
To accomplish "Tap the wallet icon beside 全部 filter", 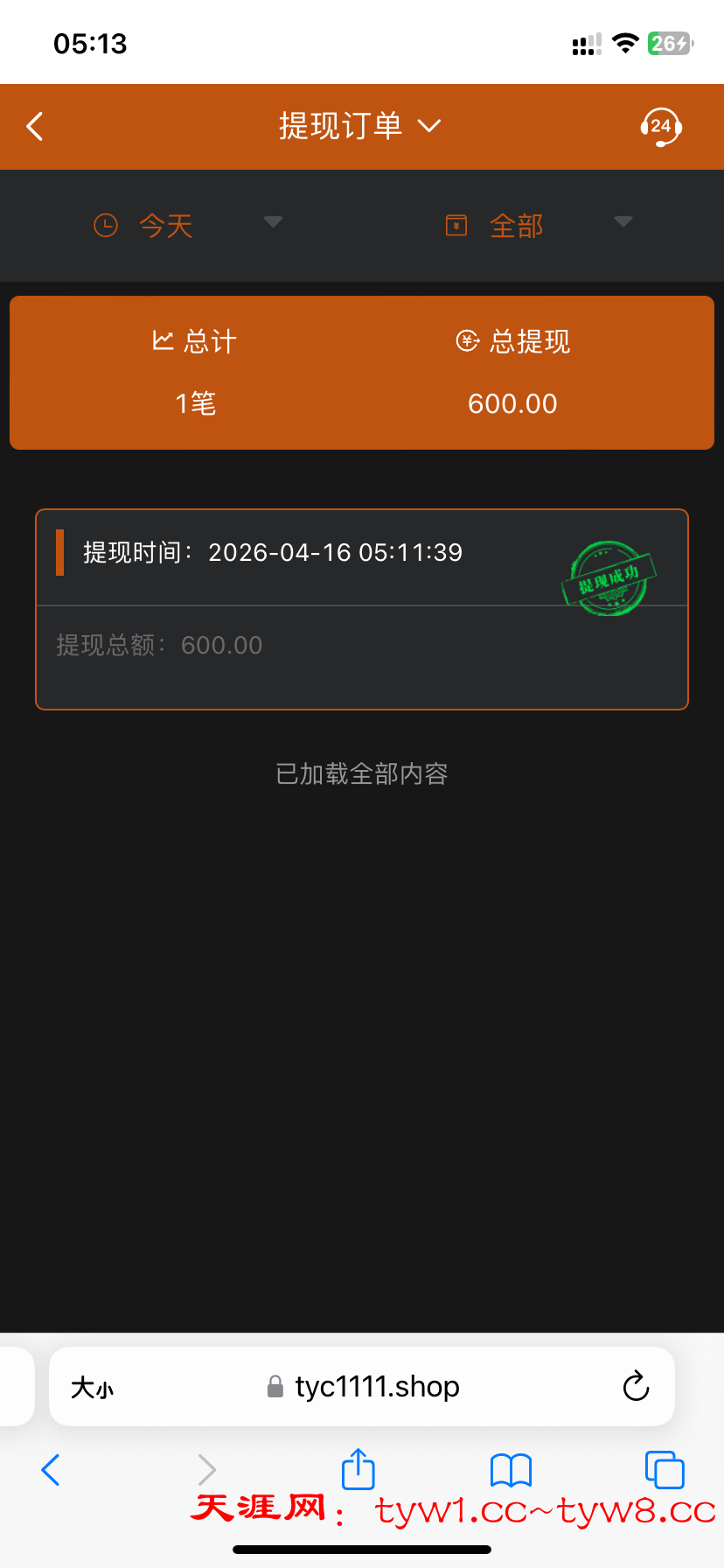I will pyautogui.click(x=456, y=224).
